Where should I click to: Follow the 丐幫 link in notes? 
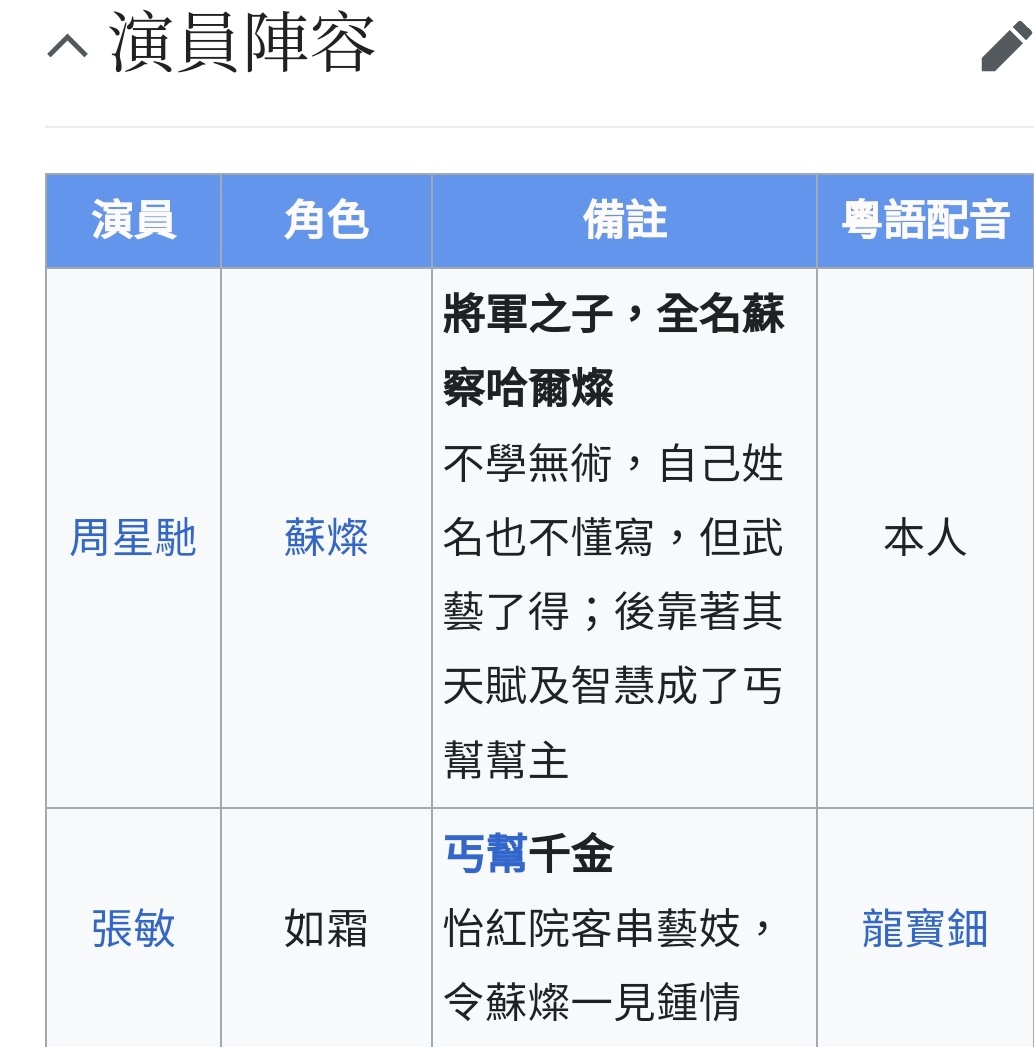click(x=485, y=856)
